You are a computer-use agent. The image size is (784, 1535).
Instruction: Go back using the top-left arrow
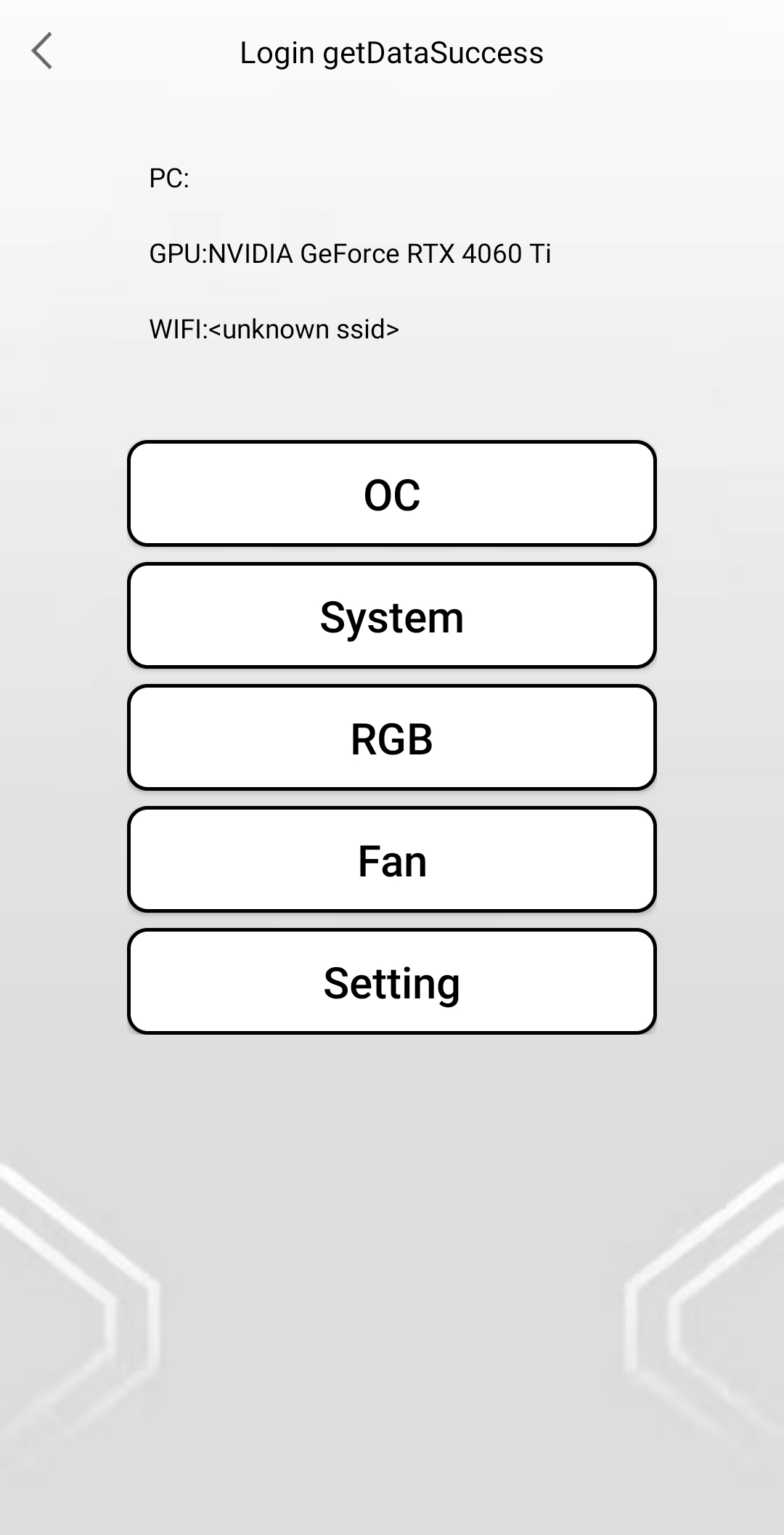point(42,52)
